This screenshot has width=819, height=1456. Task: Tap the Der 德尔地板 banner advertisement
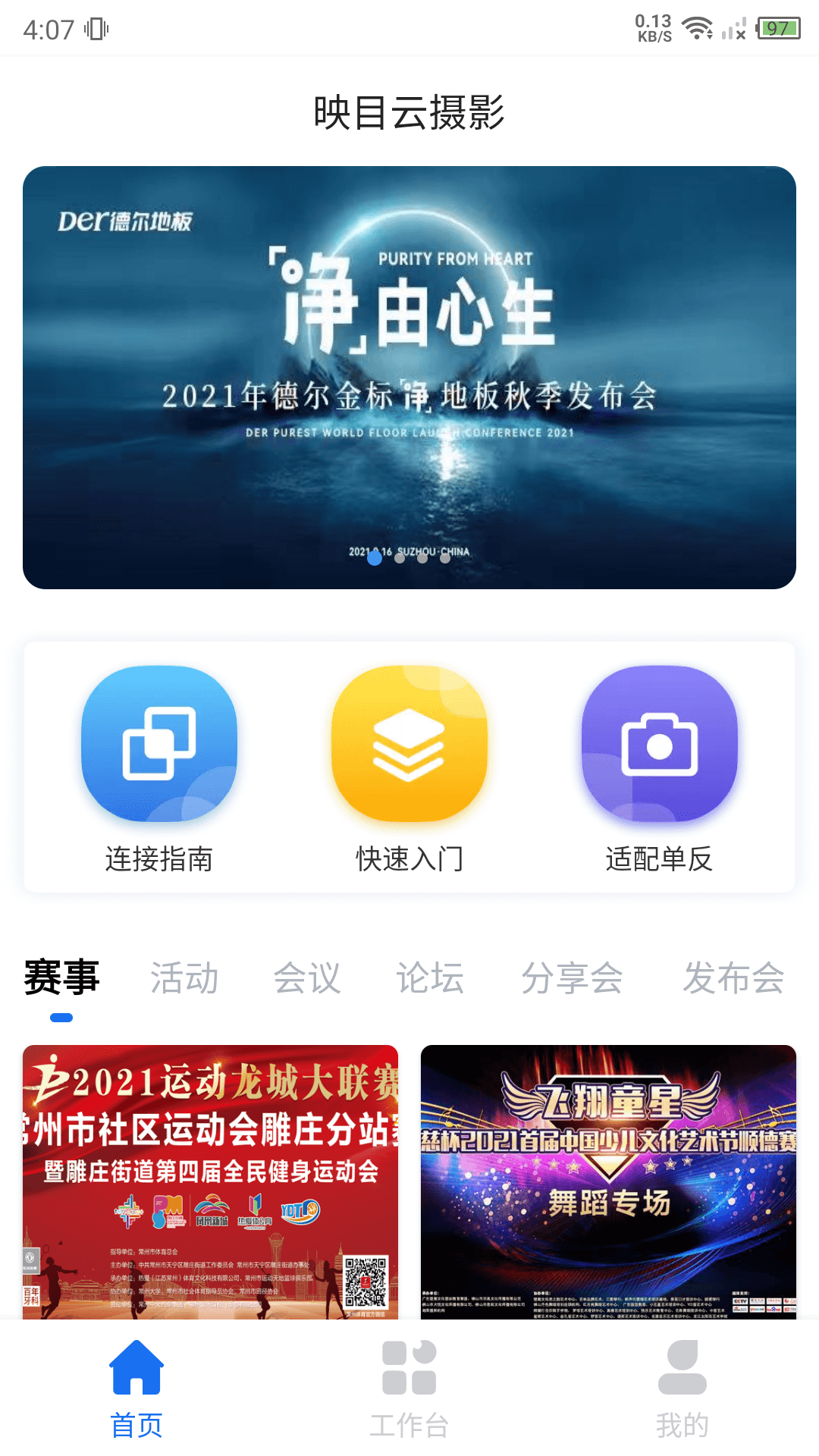pos(409,377)
